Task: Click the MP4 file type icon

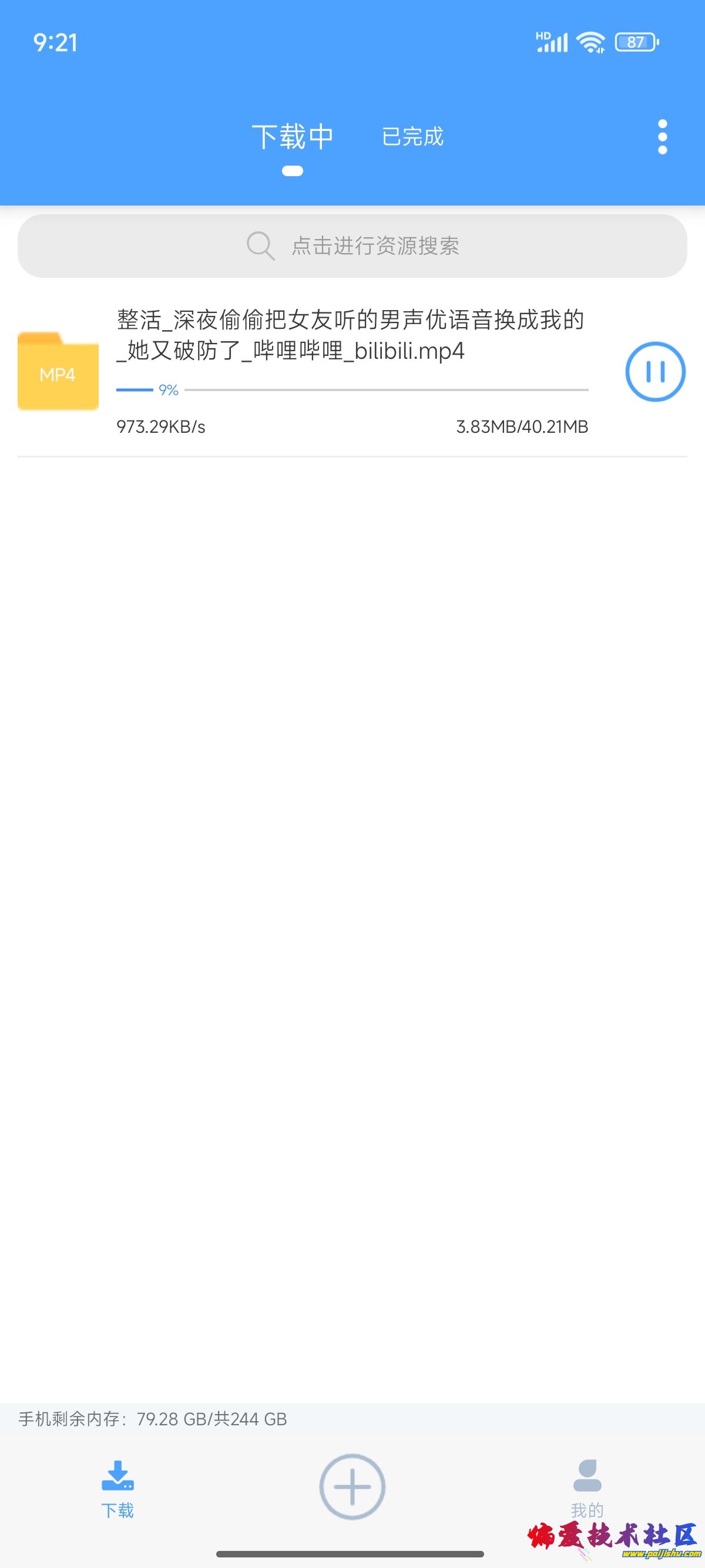Action: click(x=58, y=373)
